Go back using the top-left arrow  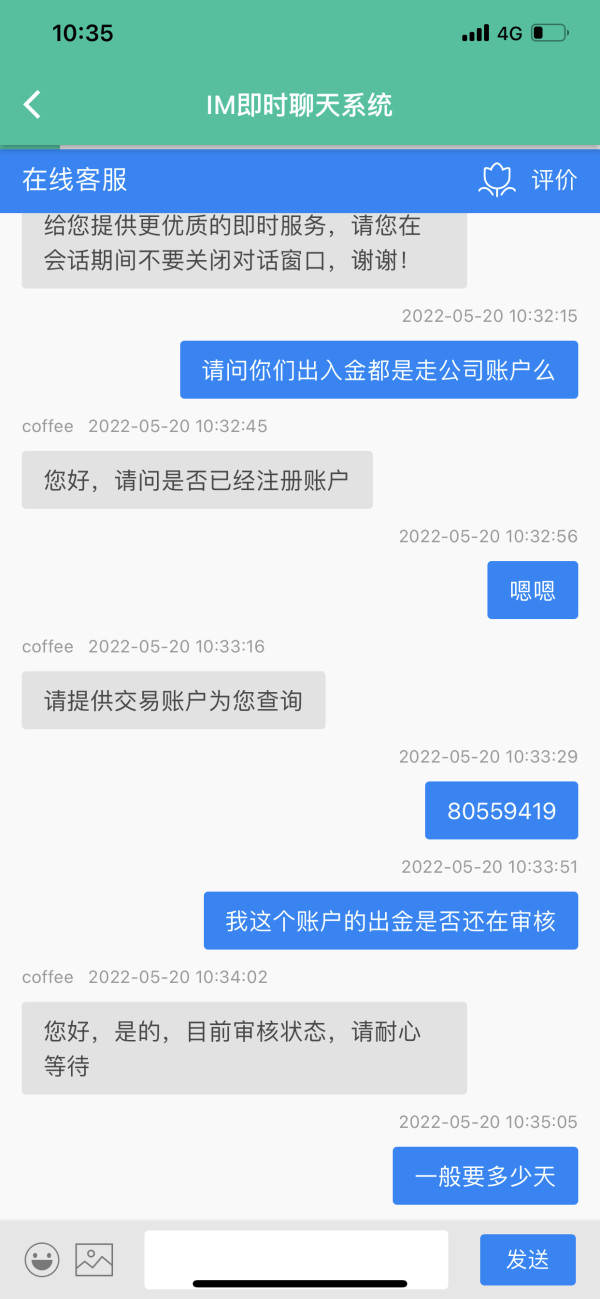coord(32,104)
